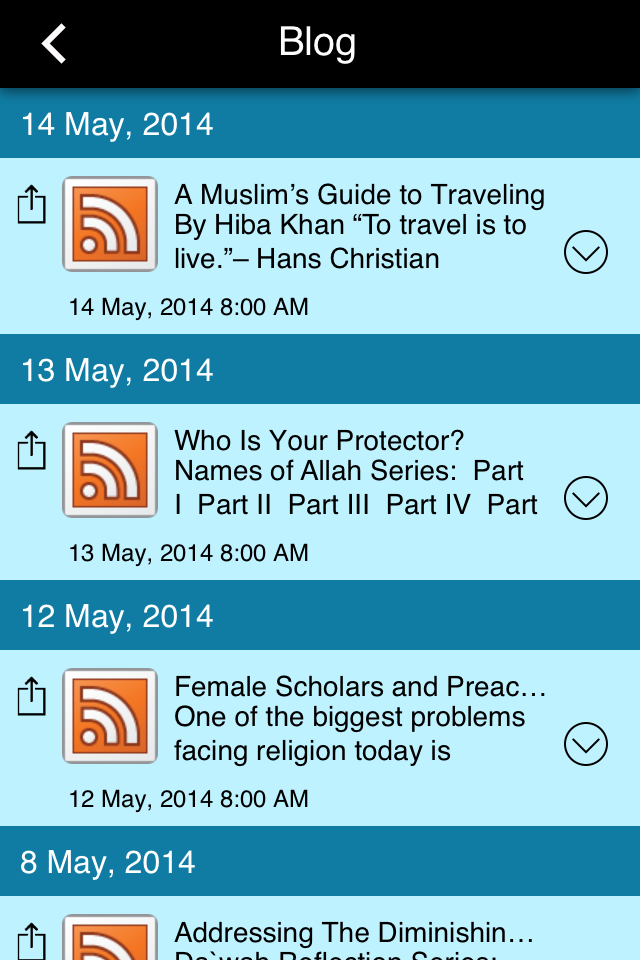Expand the Who Is Your Protector entry

tap(585, 497)
